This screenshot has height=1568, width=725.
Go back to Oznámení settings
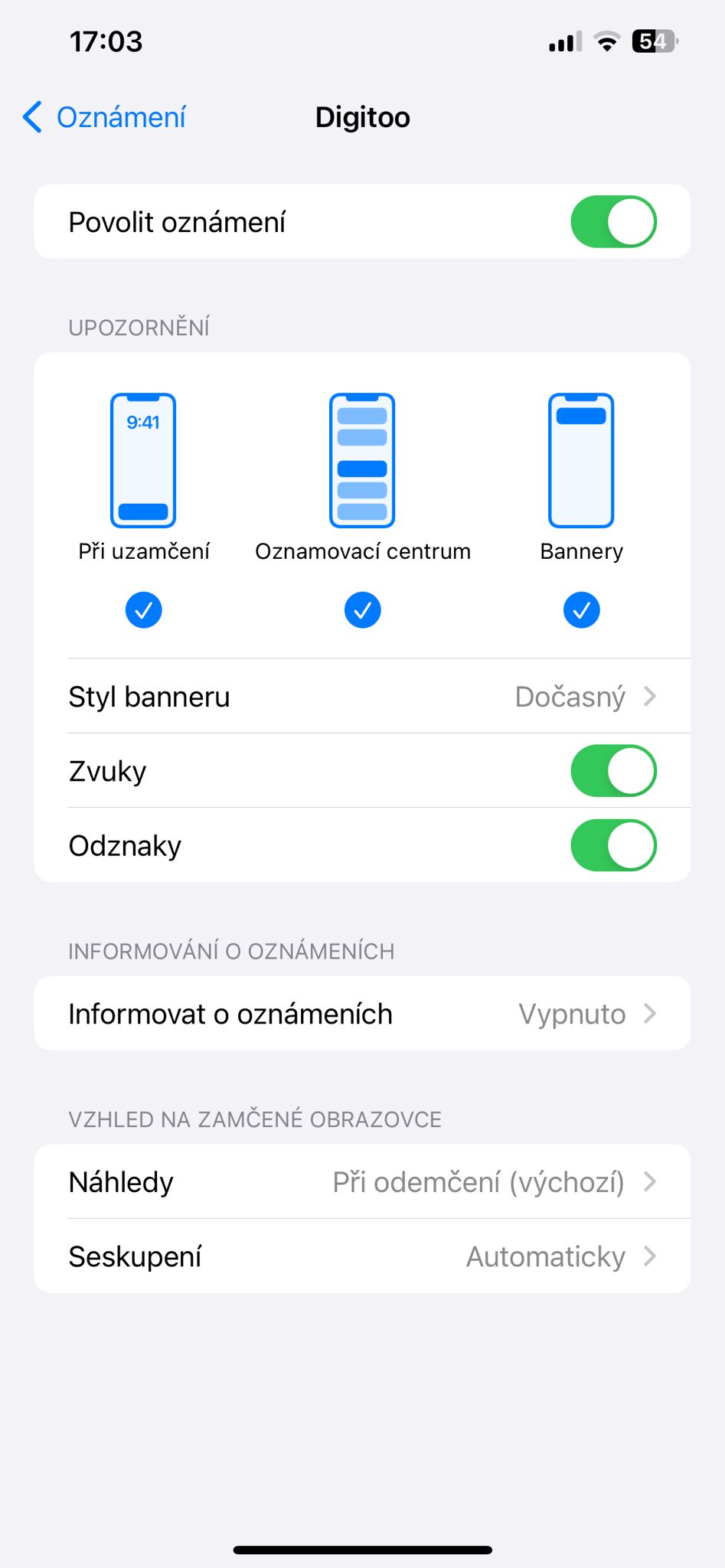(x=105, y=117)
